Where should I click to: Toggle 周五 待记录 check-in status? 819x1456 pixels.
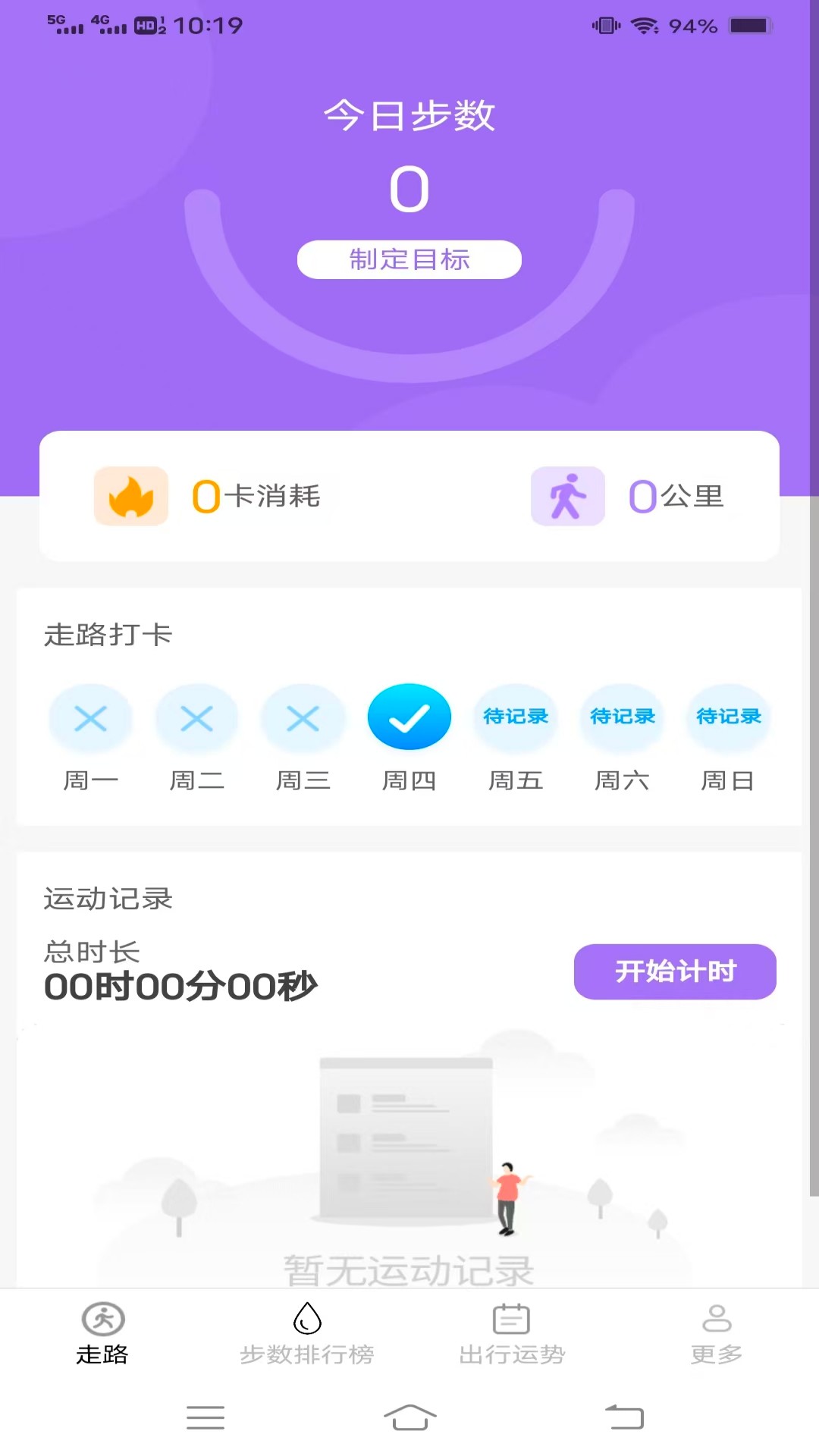pos(515,717)
